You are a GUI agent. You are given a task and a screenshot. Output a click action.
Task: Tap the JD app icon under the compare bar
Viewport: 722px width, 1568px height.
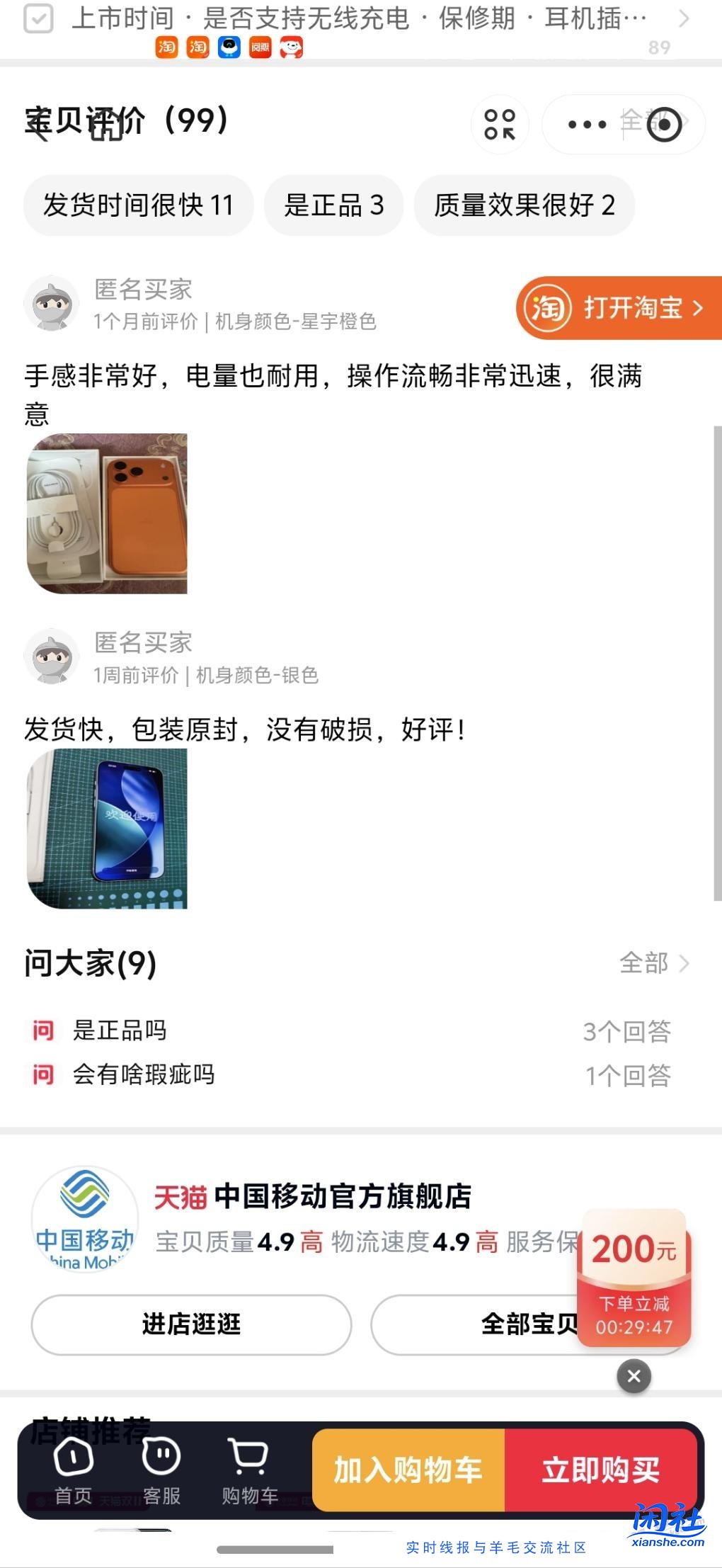[x=290, y=49]
